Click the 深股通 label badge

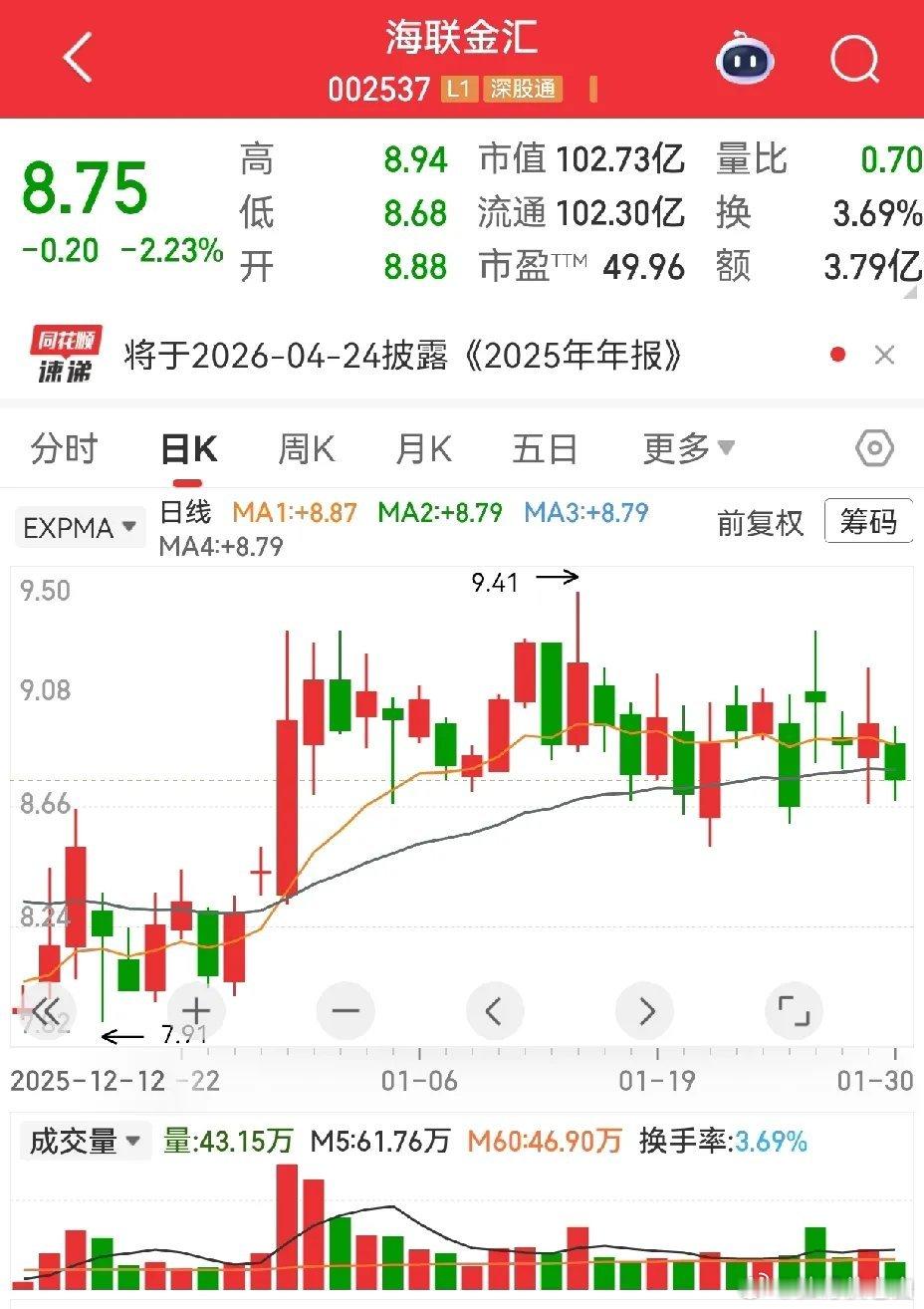[x=523, y=90]
